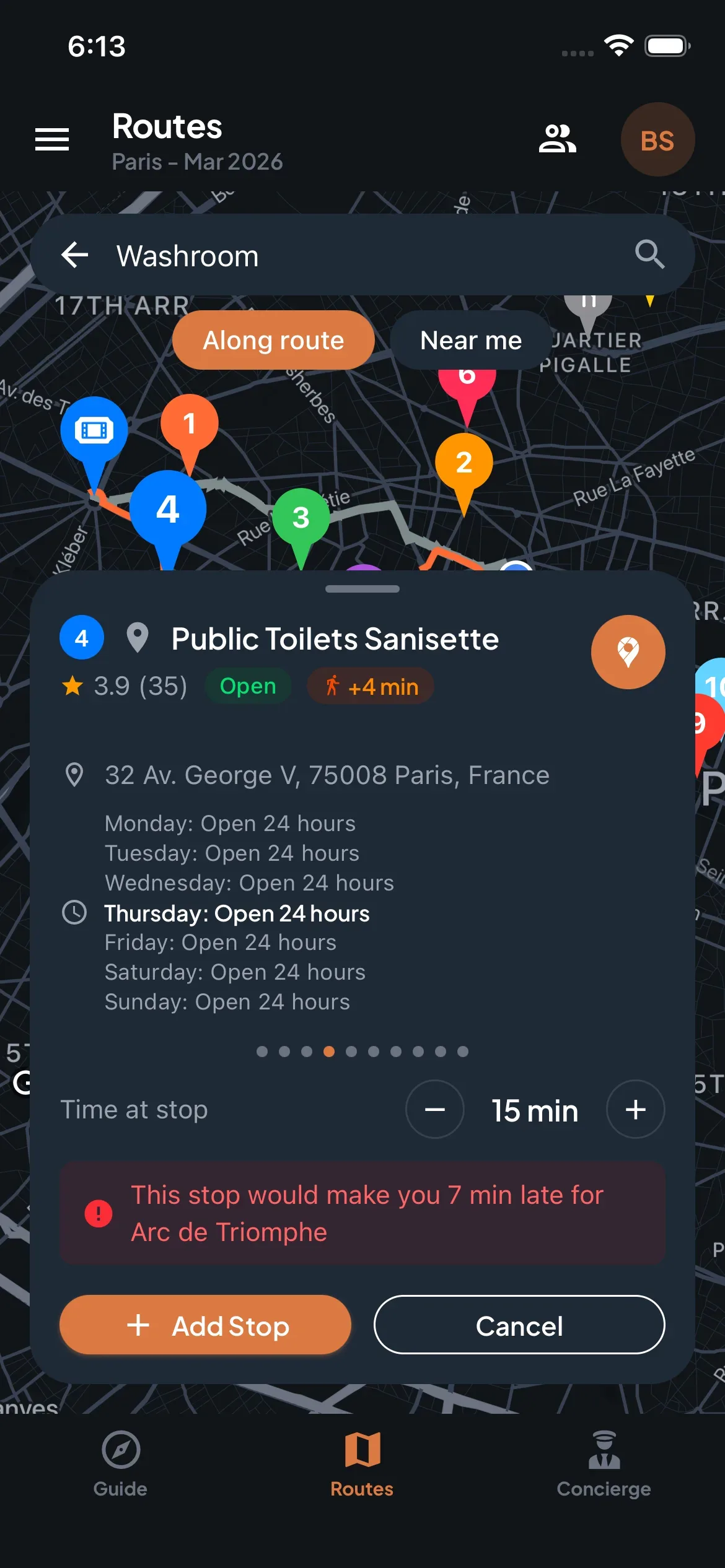Click map marker number 4
The width and height of the screenshot is (725, 1568).
coord(167,508)
